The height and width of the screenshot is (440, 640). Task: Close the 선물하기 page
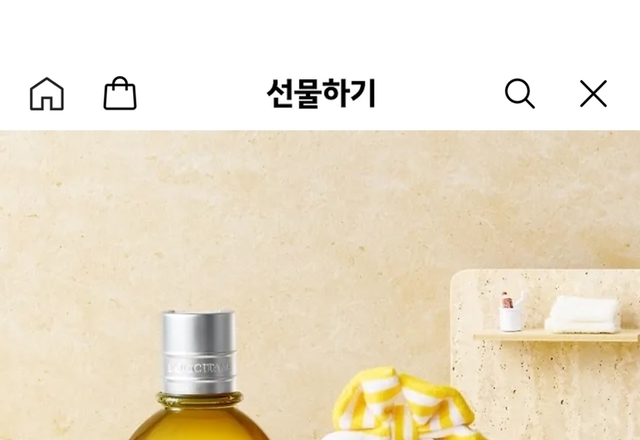click(x=593, y=94)
